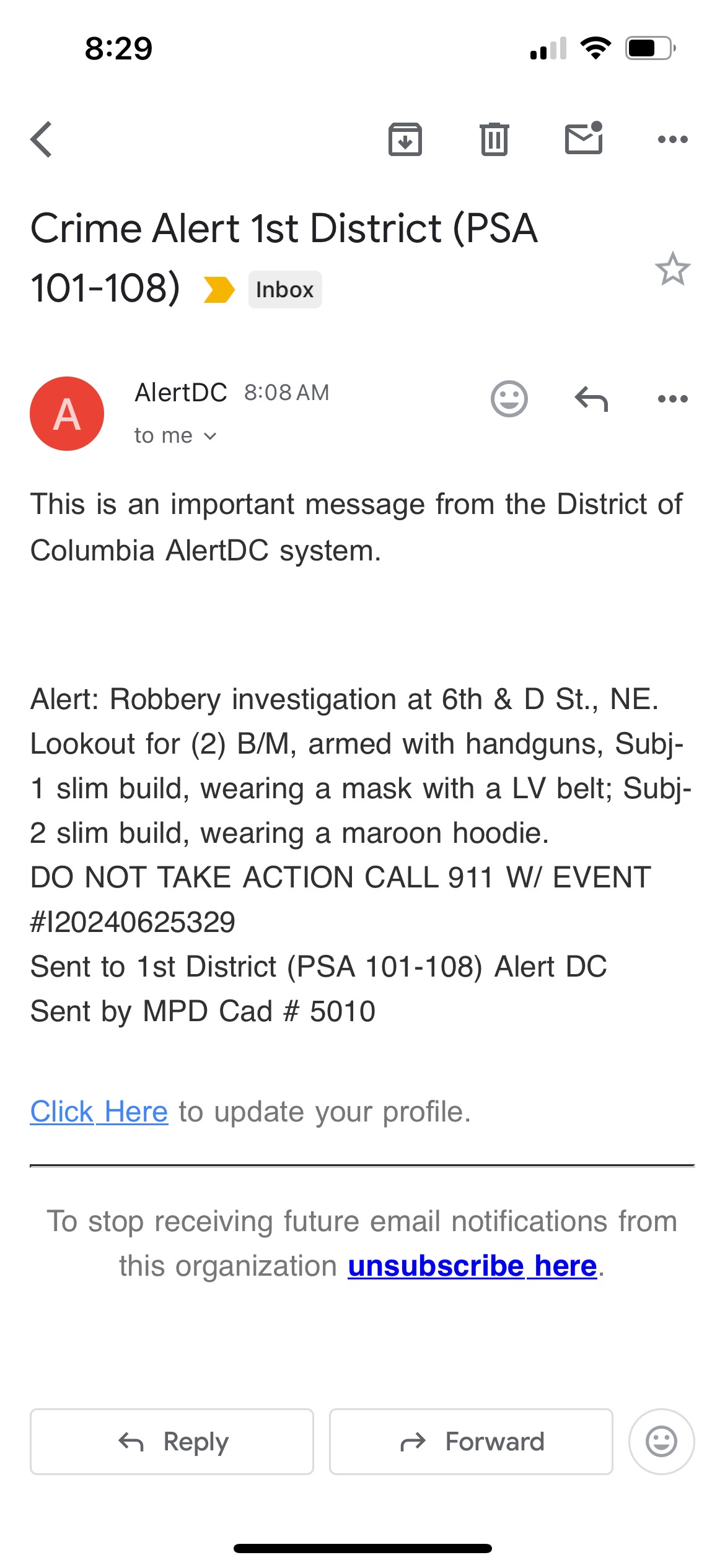Go back to the inbox list
The image size is (725, 1568).
(x=42, y=139)
